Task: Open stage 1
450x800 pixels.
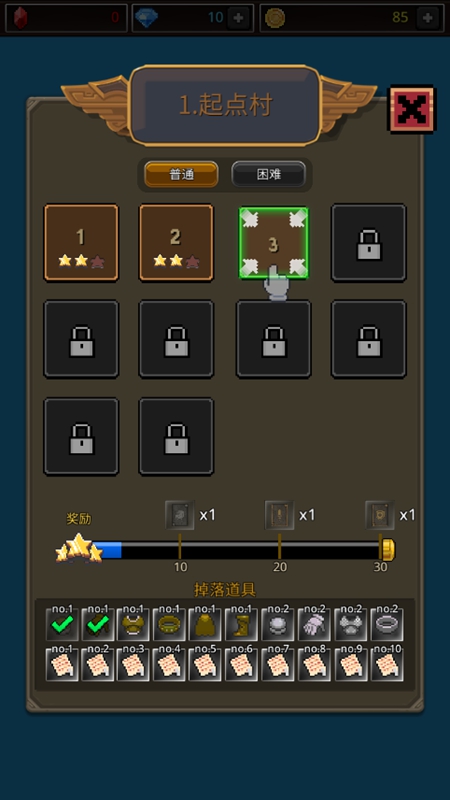Action: pyautogui.click(x=81, y=243)
